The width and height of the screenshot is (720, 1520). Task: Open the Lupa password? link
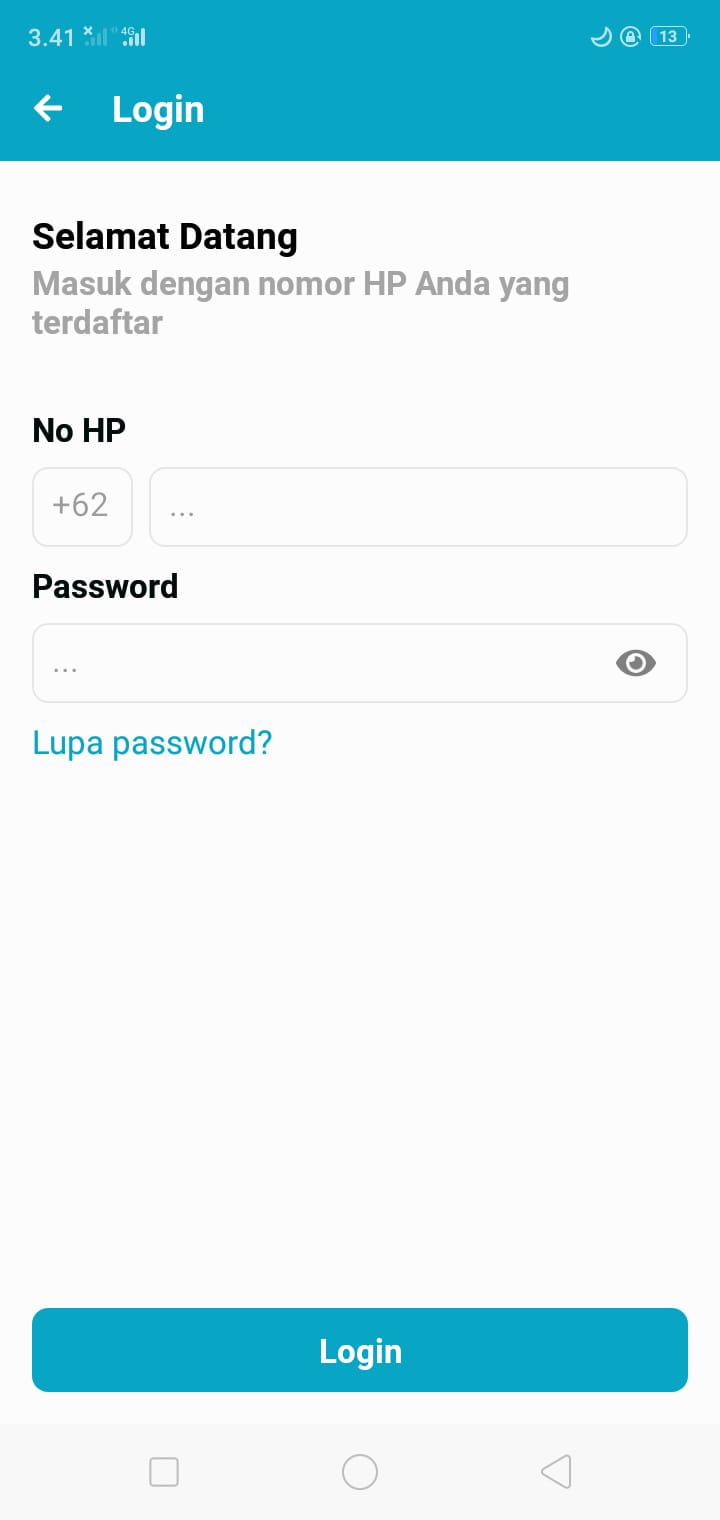[152, 743]
